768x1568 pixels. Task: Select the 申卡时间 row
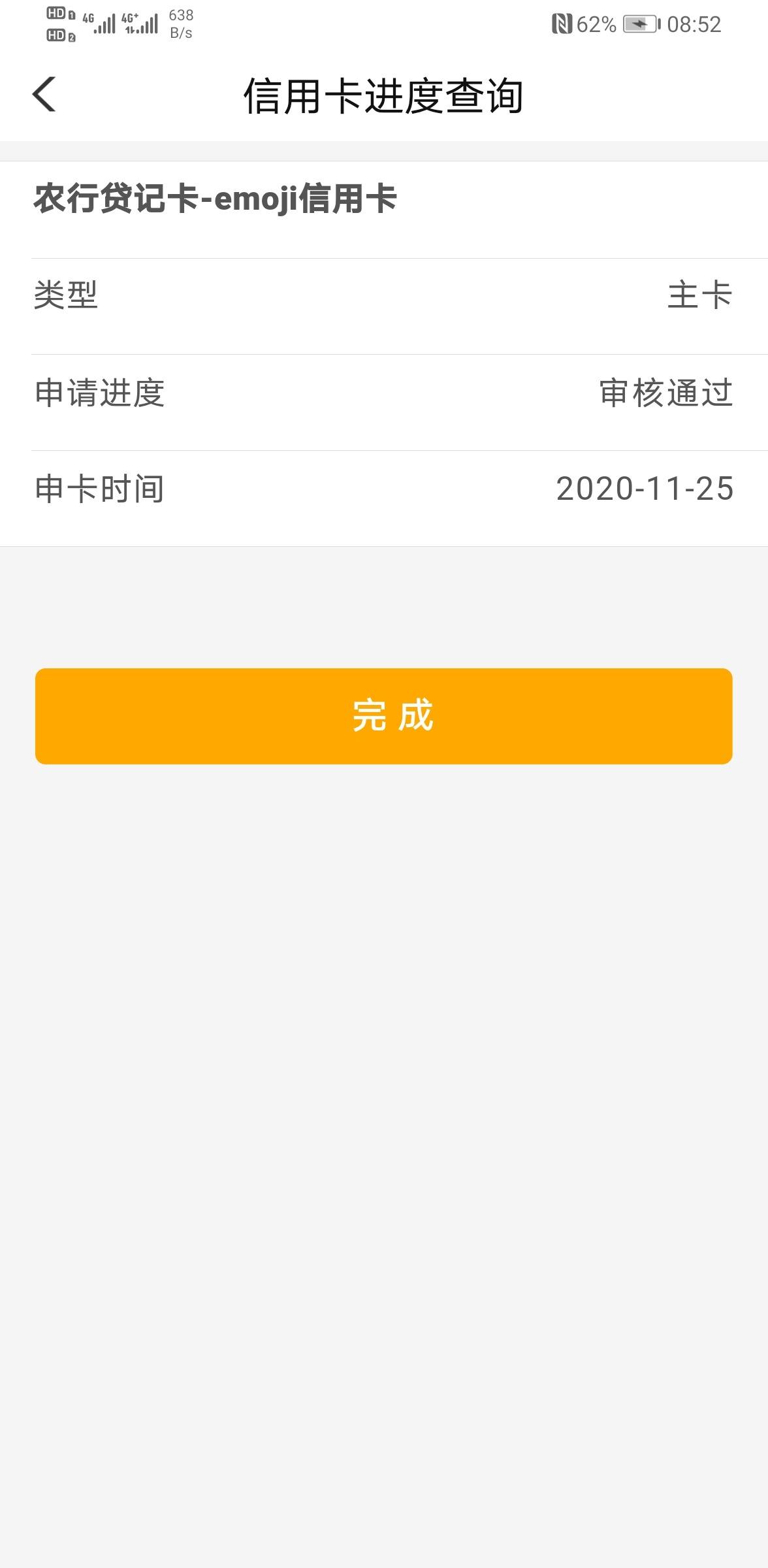pos(384,488)
